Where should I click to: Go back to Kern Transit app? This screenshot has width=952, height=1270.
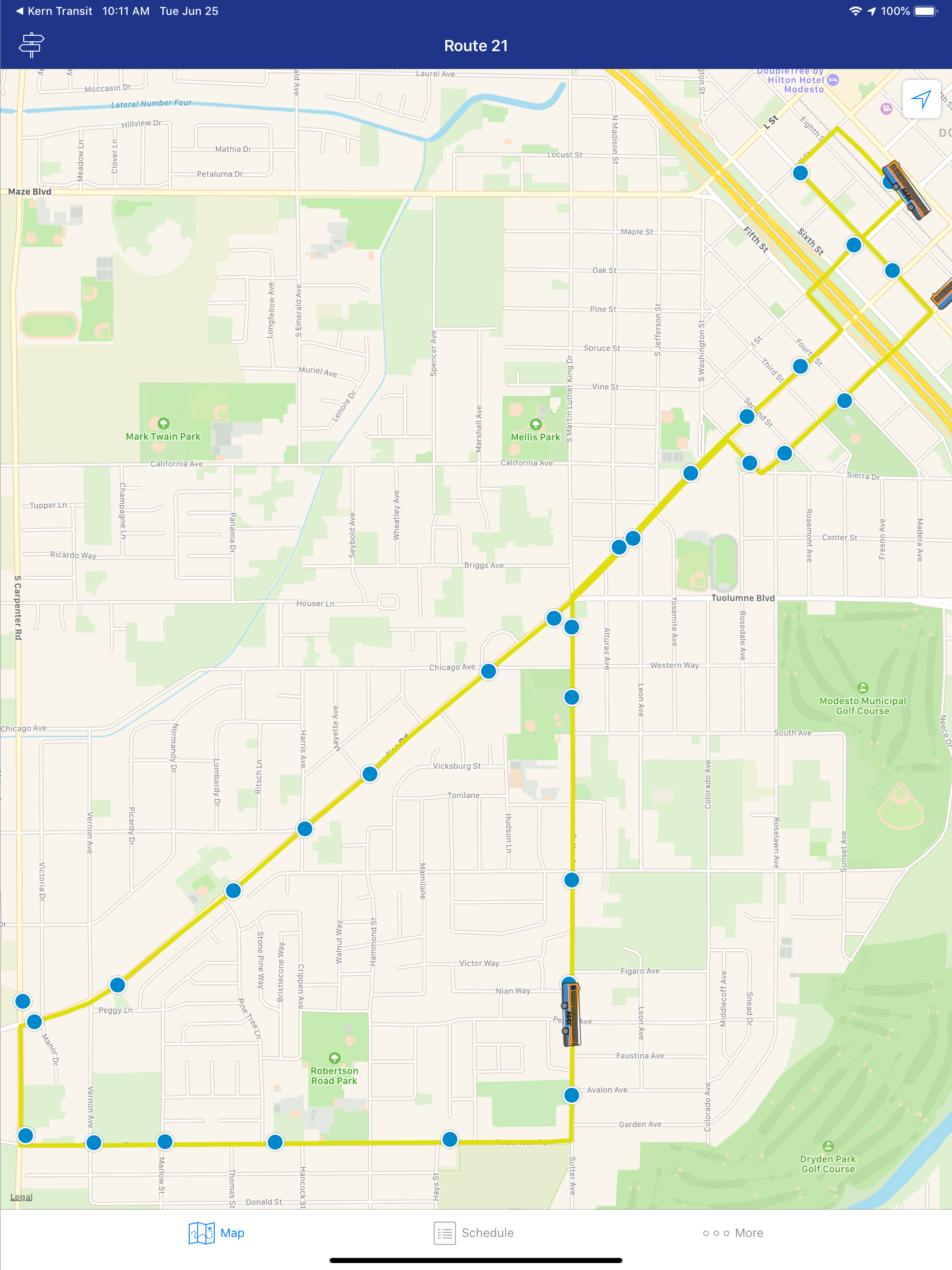click(54, 11)
